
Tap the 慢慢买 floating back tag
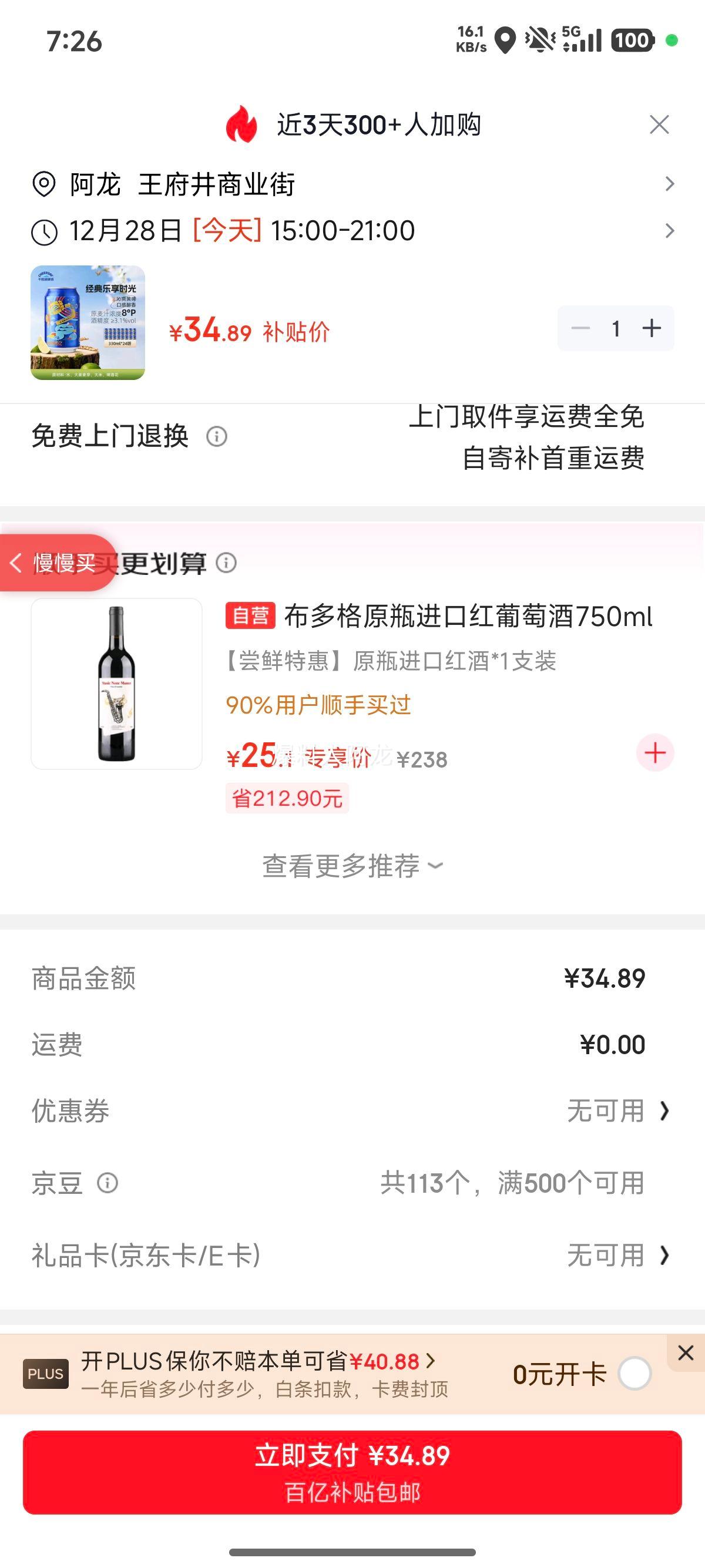click(x=56, y=563)
